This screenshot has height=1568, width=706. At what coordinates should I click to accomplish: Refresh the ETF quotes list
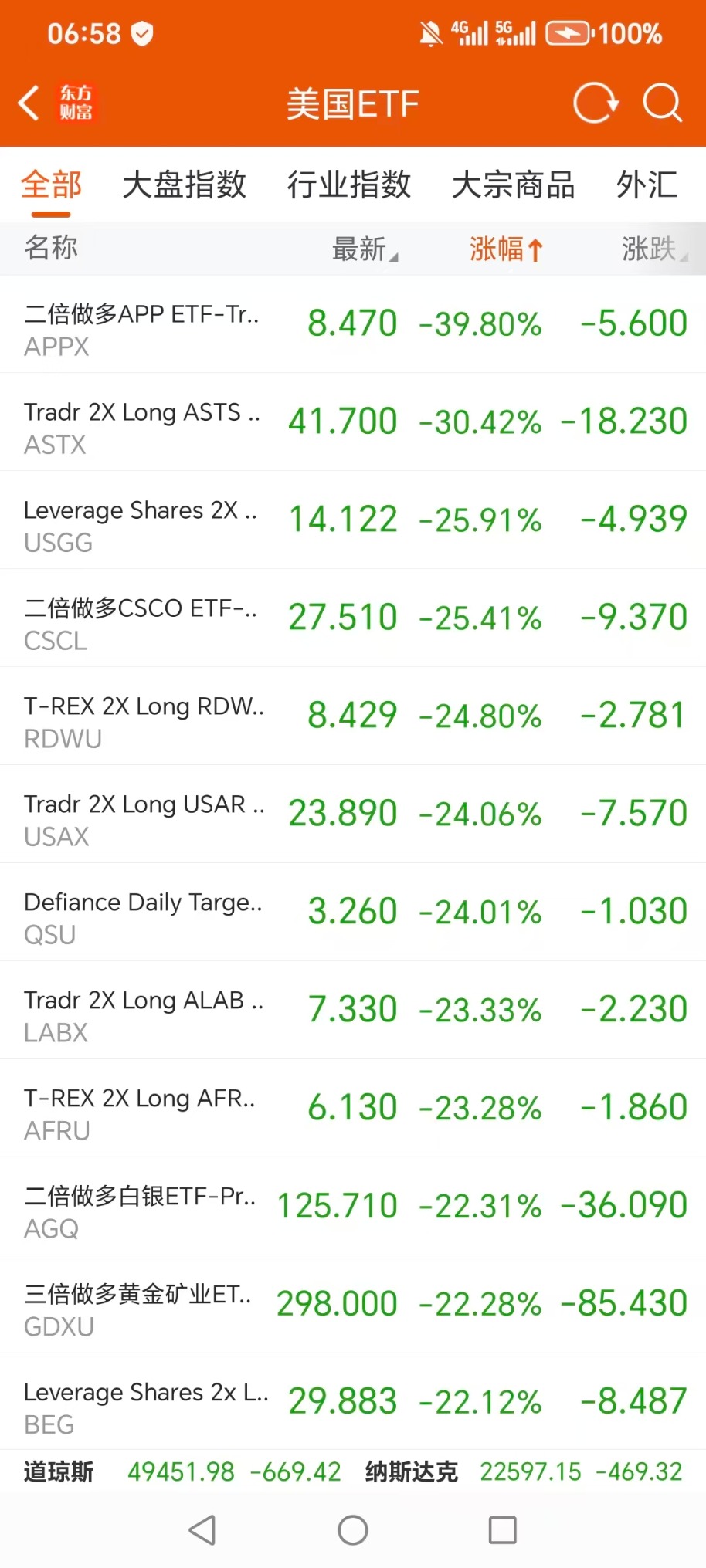(595, 103)
